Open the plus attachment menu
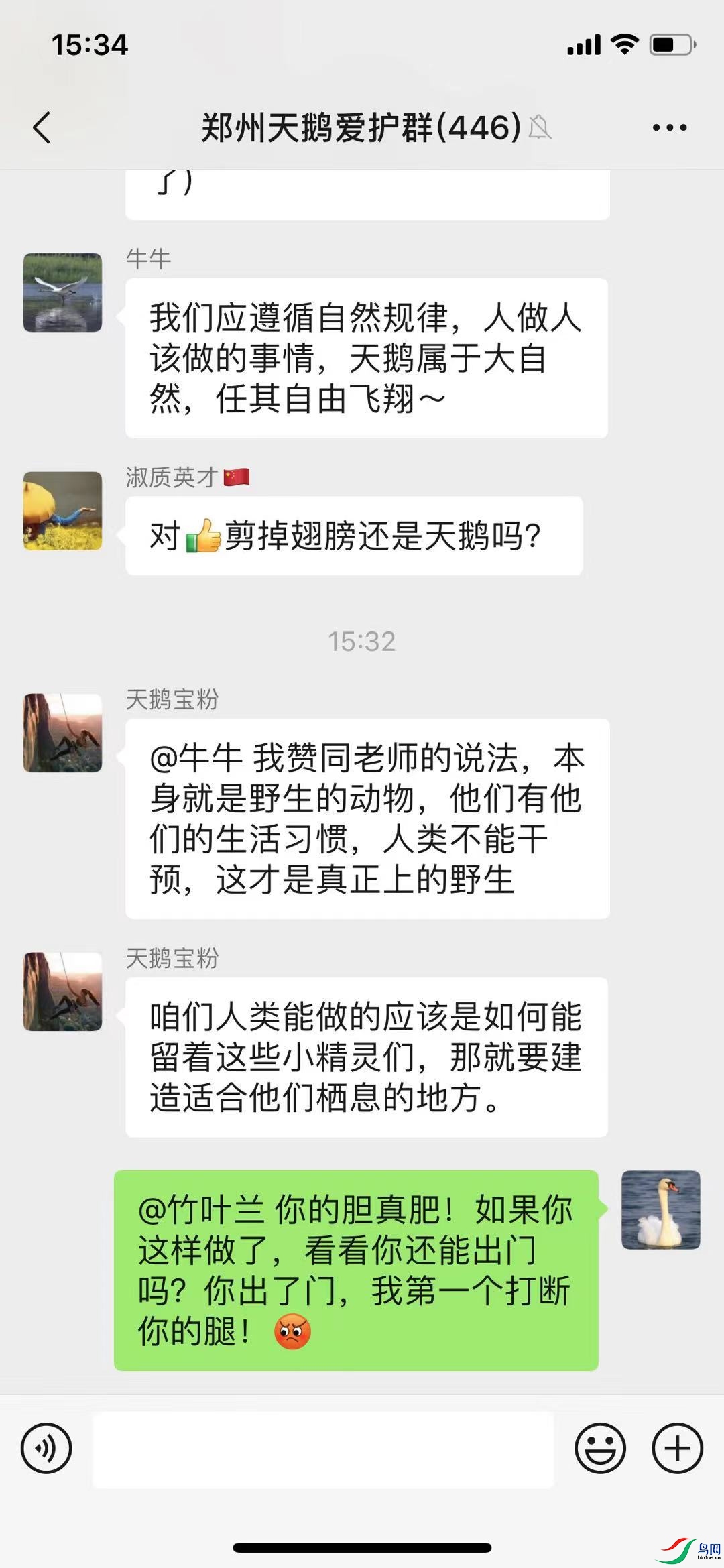Screen dimensions: 724x1568 tap(677, 1448)
